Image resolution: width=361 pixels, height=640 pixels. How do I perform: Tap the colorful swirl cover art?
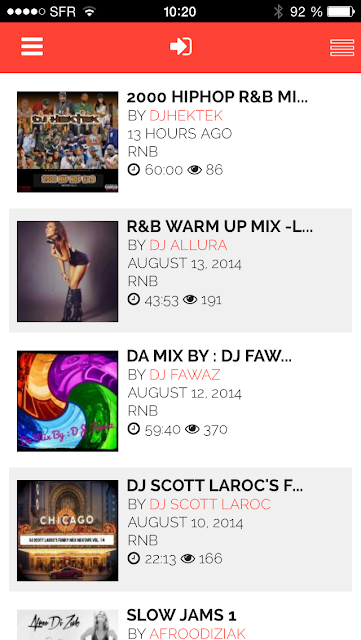(x=68, y=401)
